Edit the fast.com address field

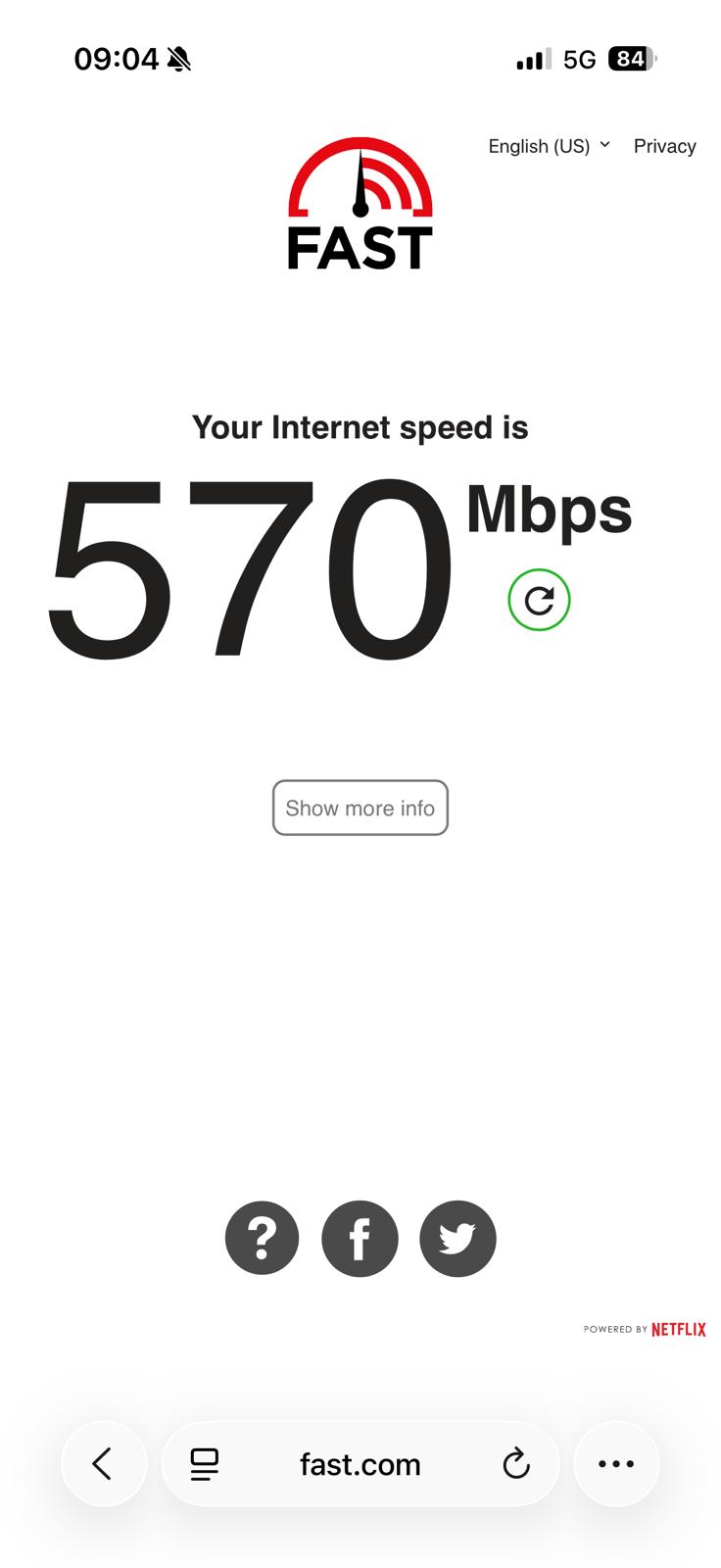pos(360,1464)
